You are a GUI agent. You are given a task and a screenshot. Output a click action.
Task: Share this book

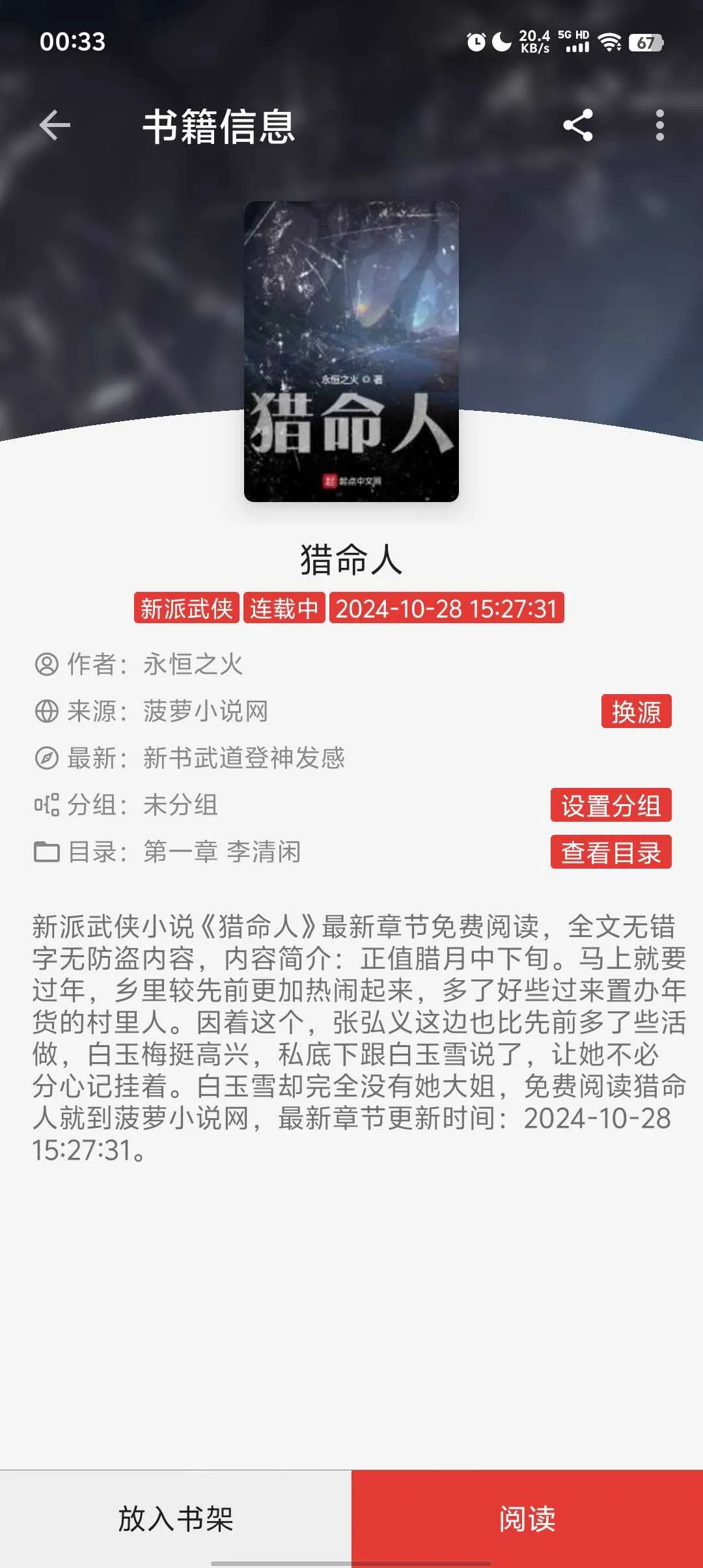pos(578,125)
